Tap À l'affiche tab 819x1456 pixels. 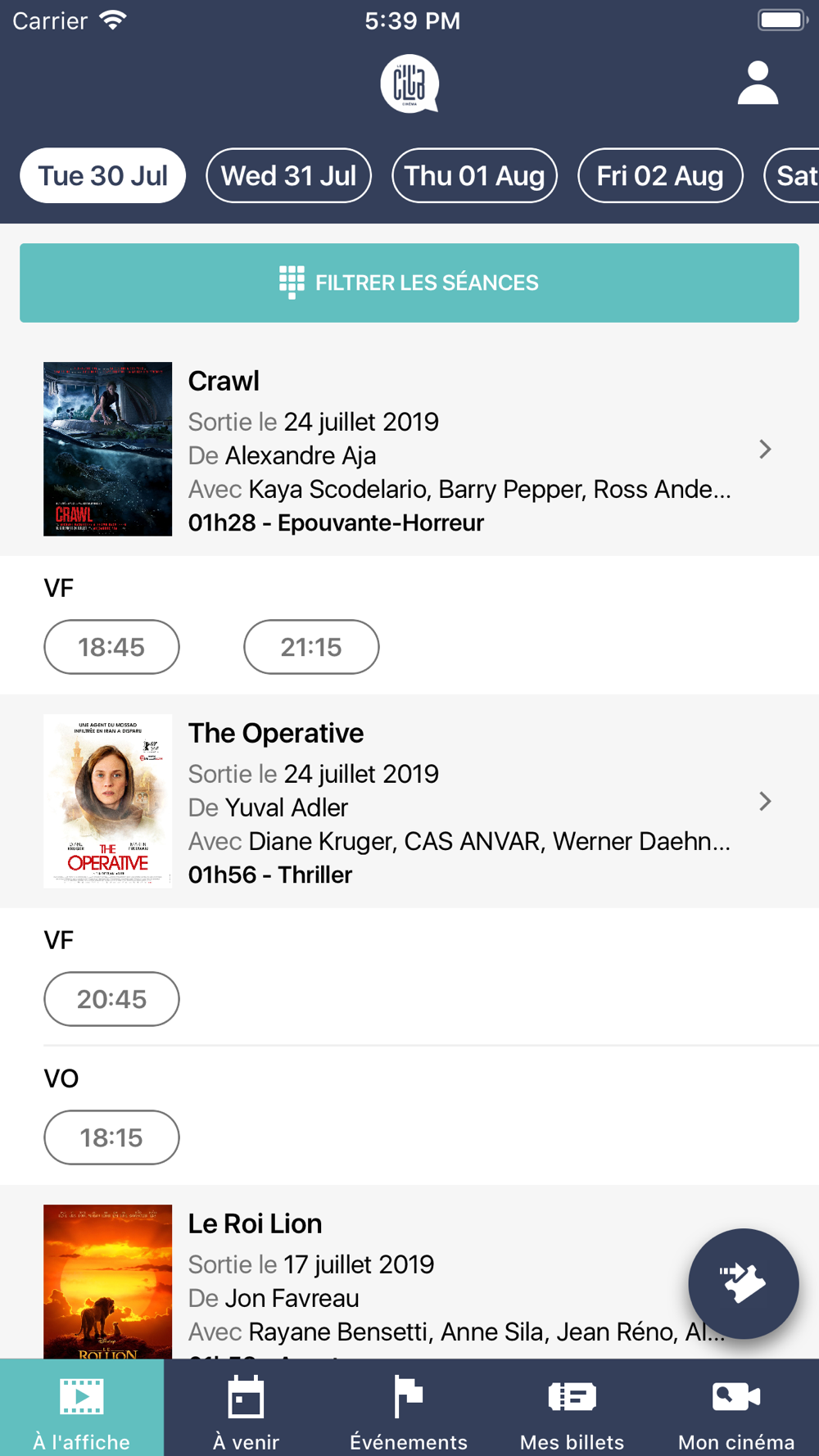click(x=82, y=1408)
